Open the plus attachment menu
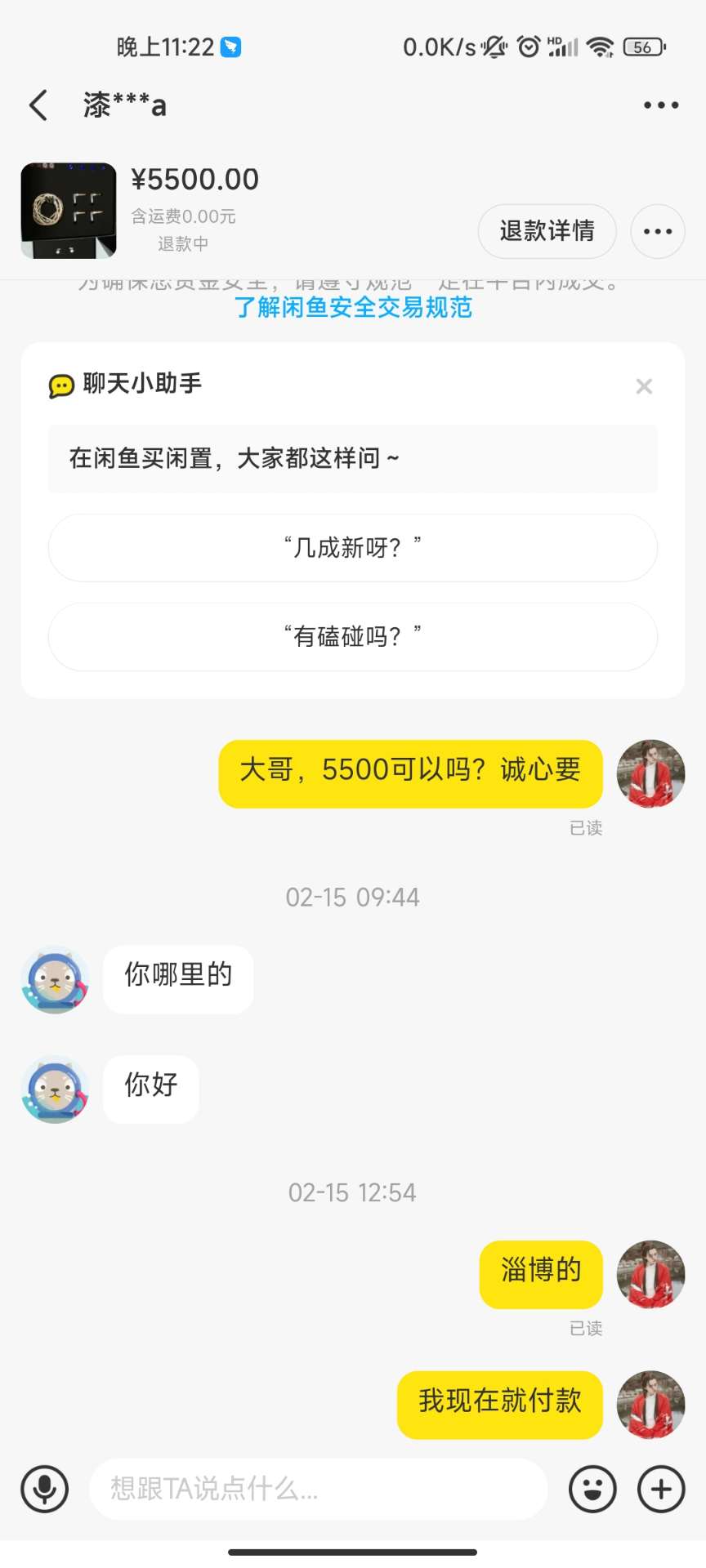This screenshot has width=706, height=1568. 661,1489
